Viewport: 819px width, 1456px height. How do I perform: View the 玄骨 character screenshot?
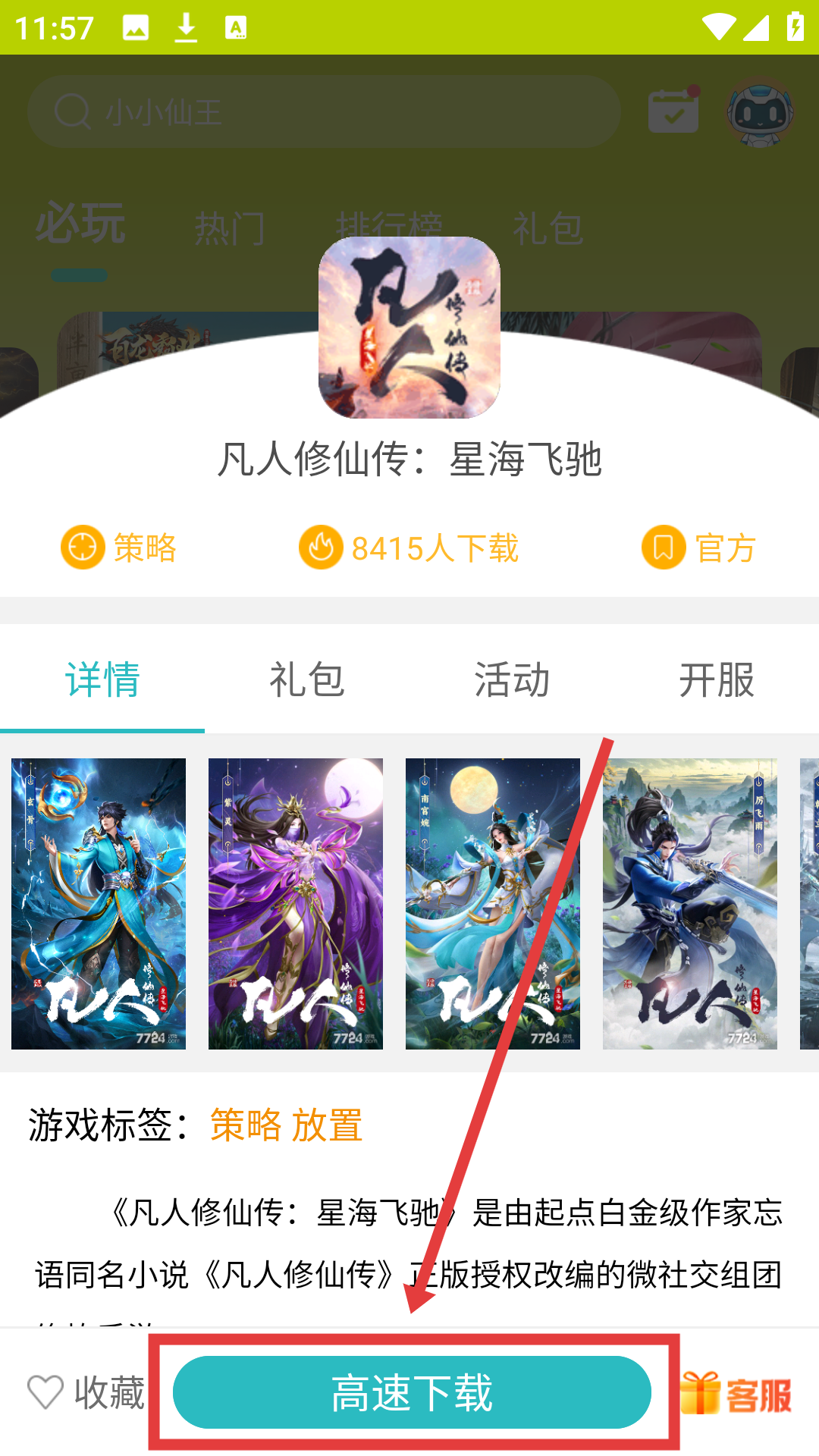coord(99,903)
